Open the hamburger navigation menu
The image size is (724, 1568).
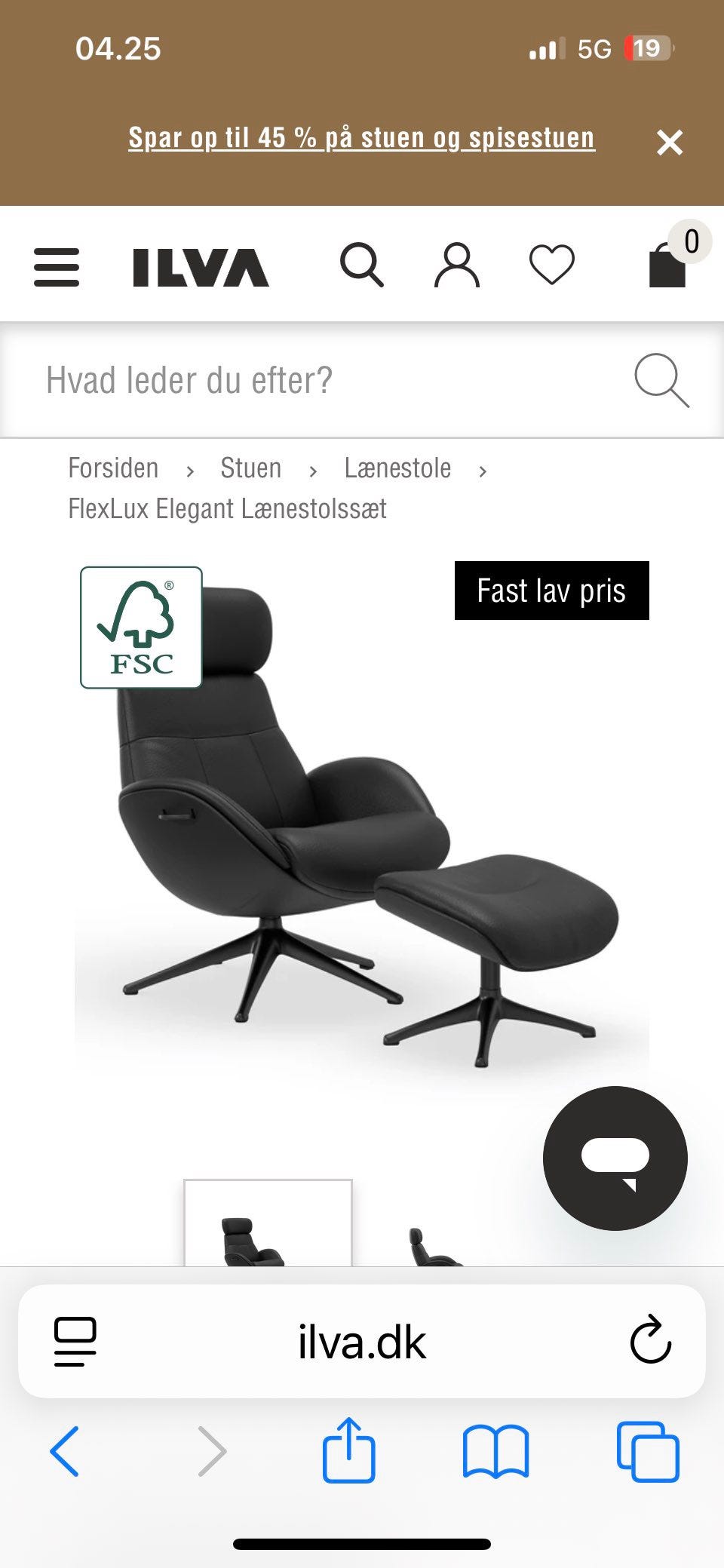point(55,265)
